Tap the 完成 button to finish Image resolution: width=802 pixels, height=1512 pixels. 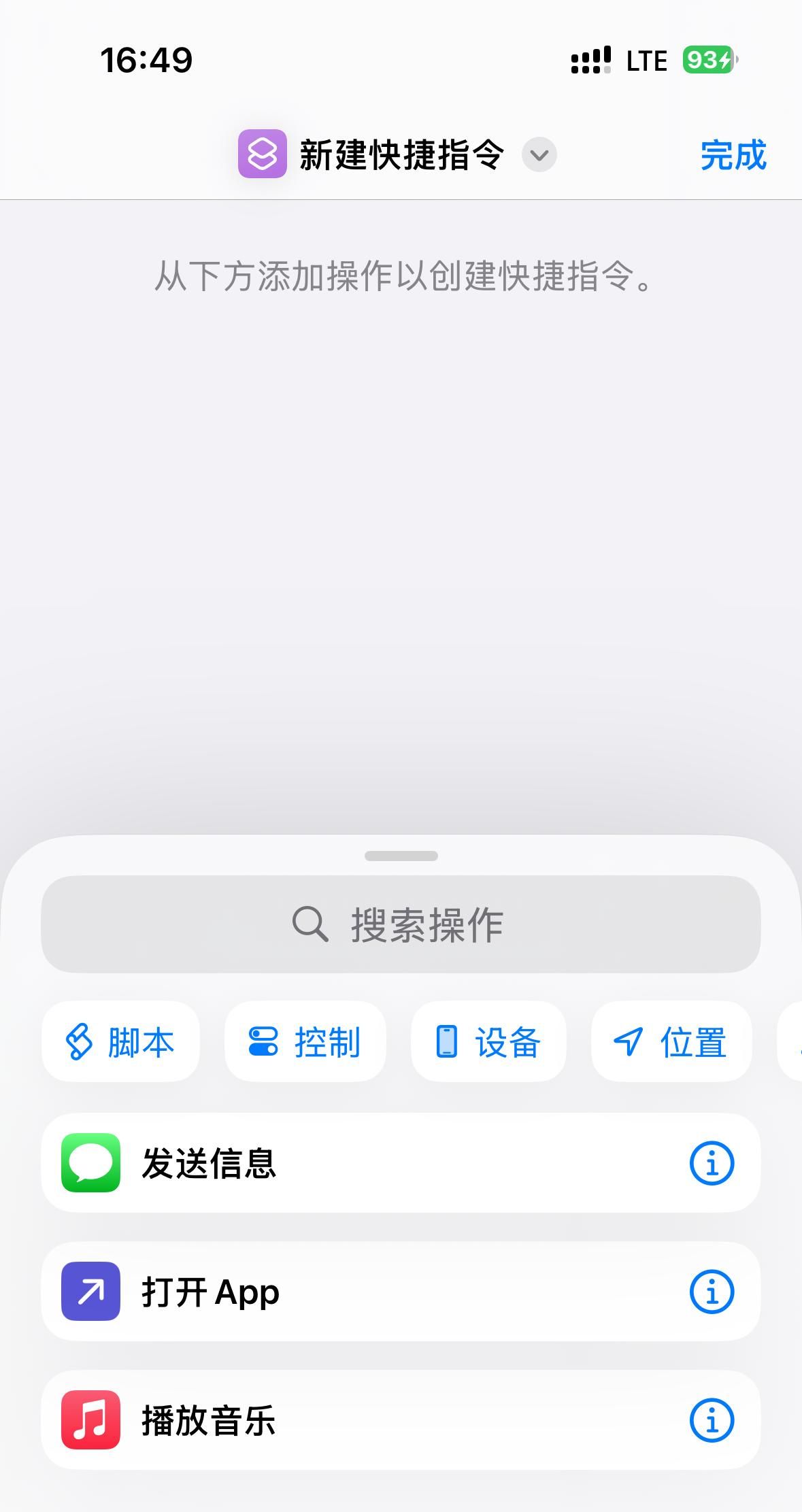tap(734, 154)
